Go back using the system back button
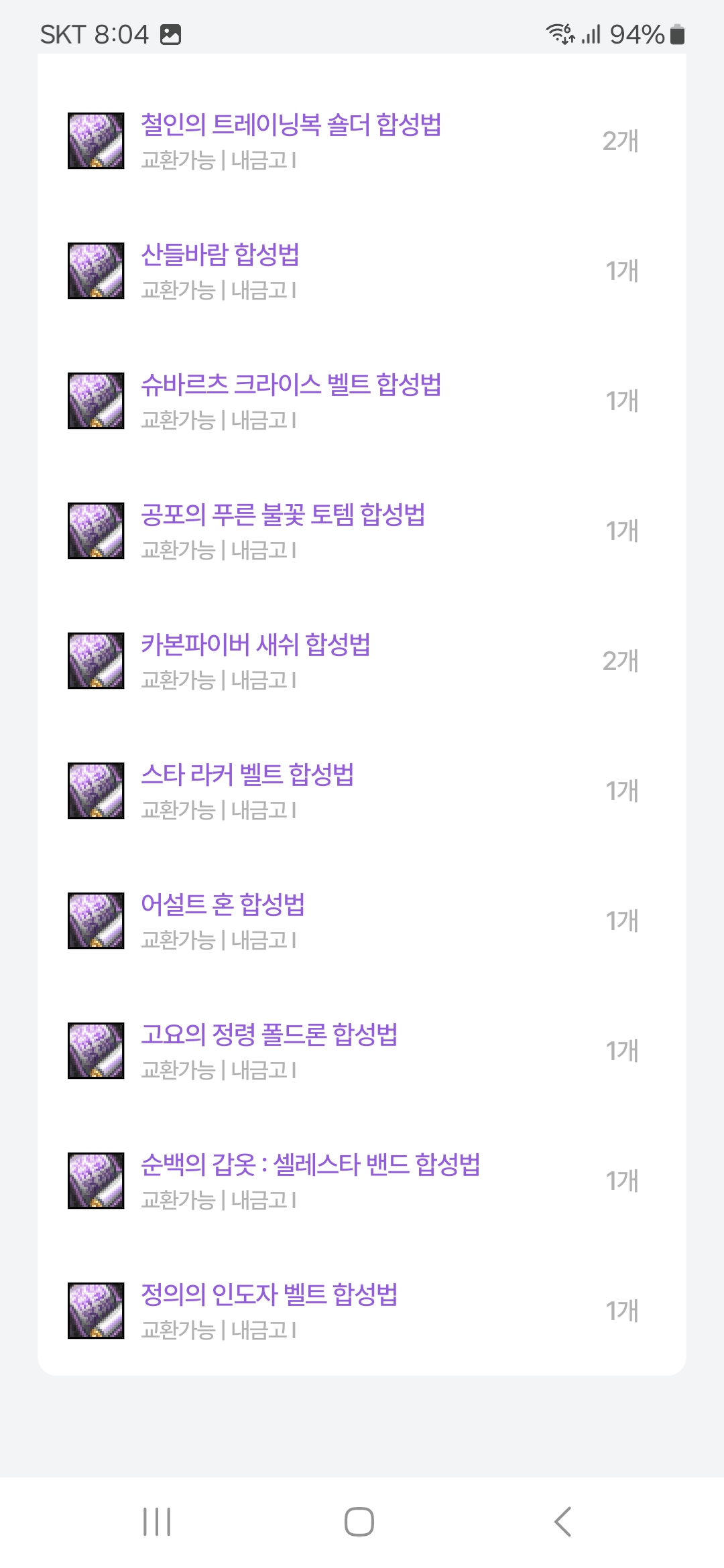 click(x=563, y=1522)
